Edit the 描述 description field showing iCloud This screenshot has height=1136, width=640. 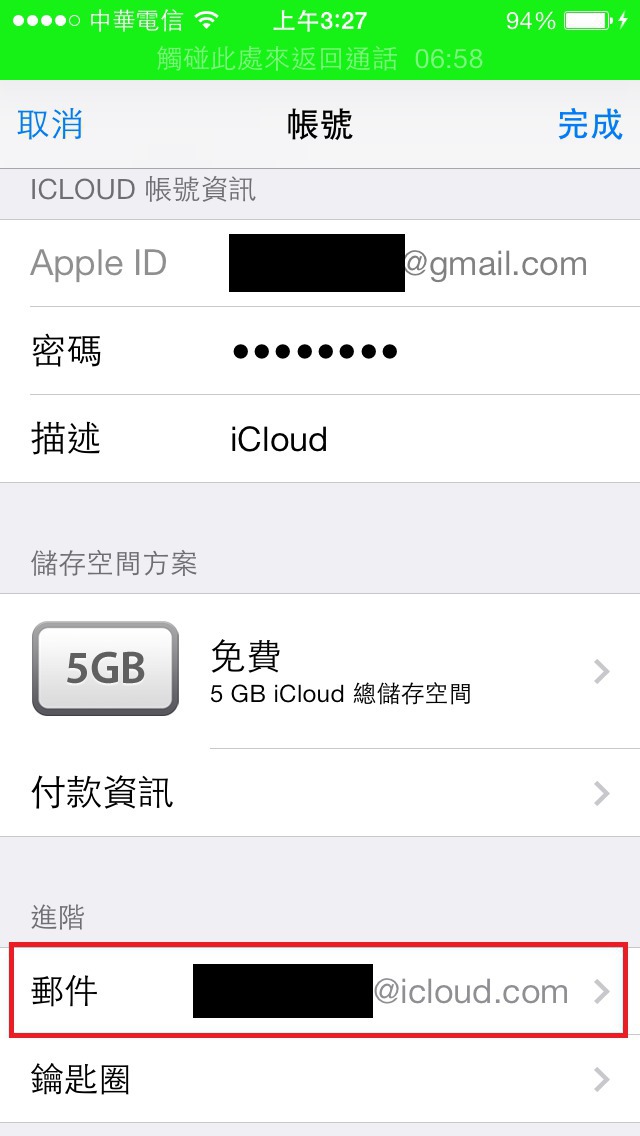point(320,439)
